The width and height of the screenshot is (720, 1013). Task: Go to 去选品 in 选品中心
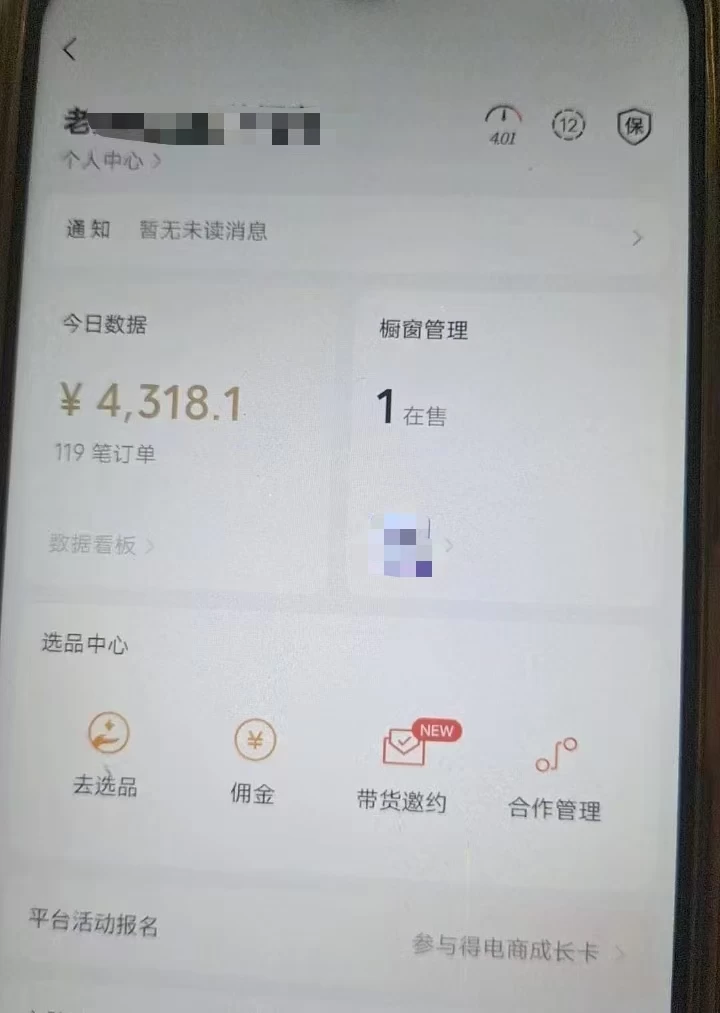105,756
